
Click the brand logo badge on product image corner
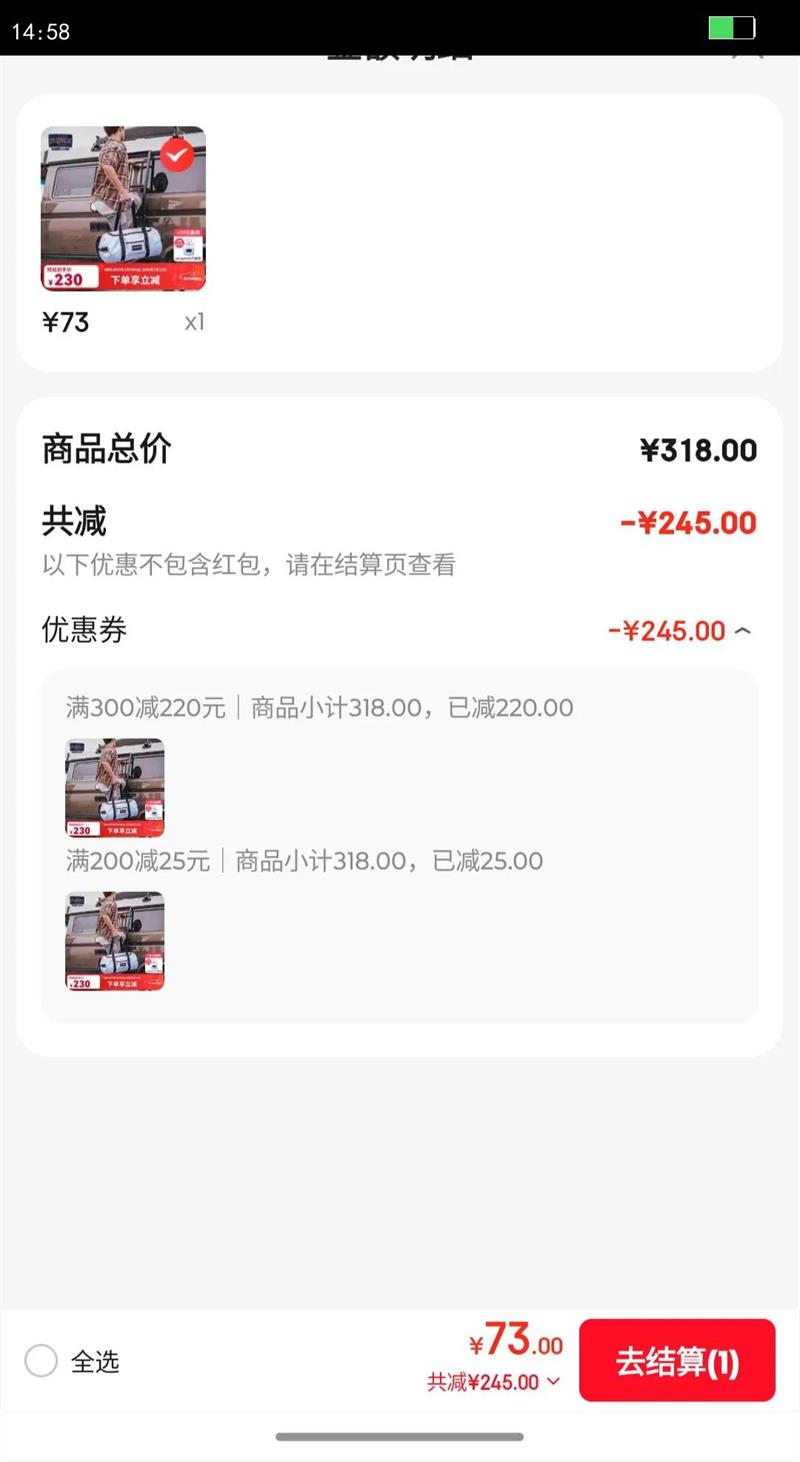pyautogui.click(x=60, y=141)
